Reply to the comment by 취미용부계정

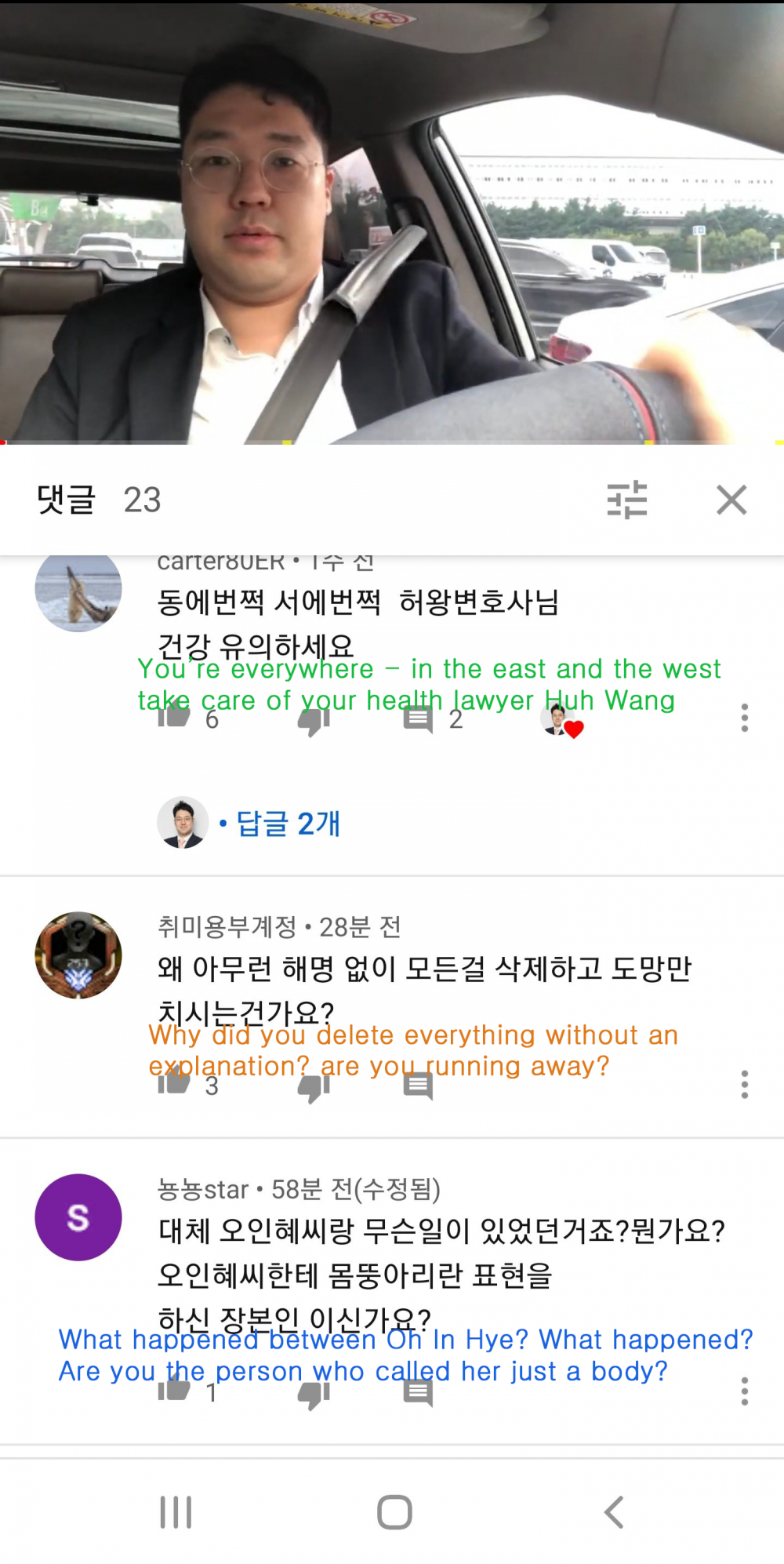(418, 1086)
